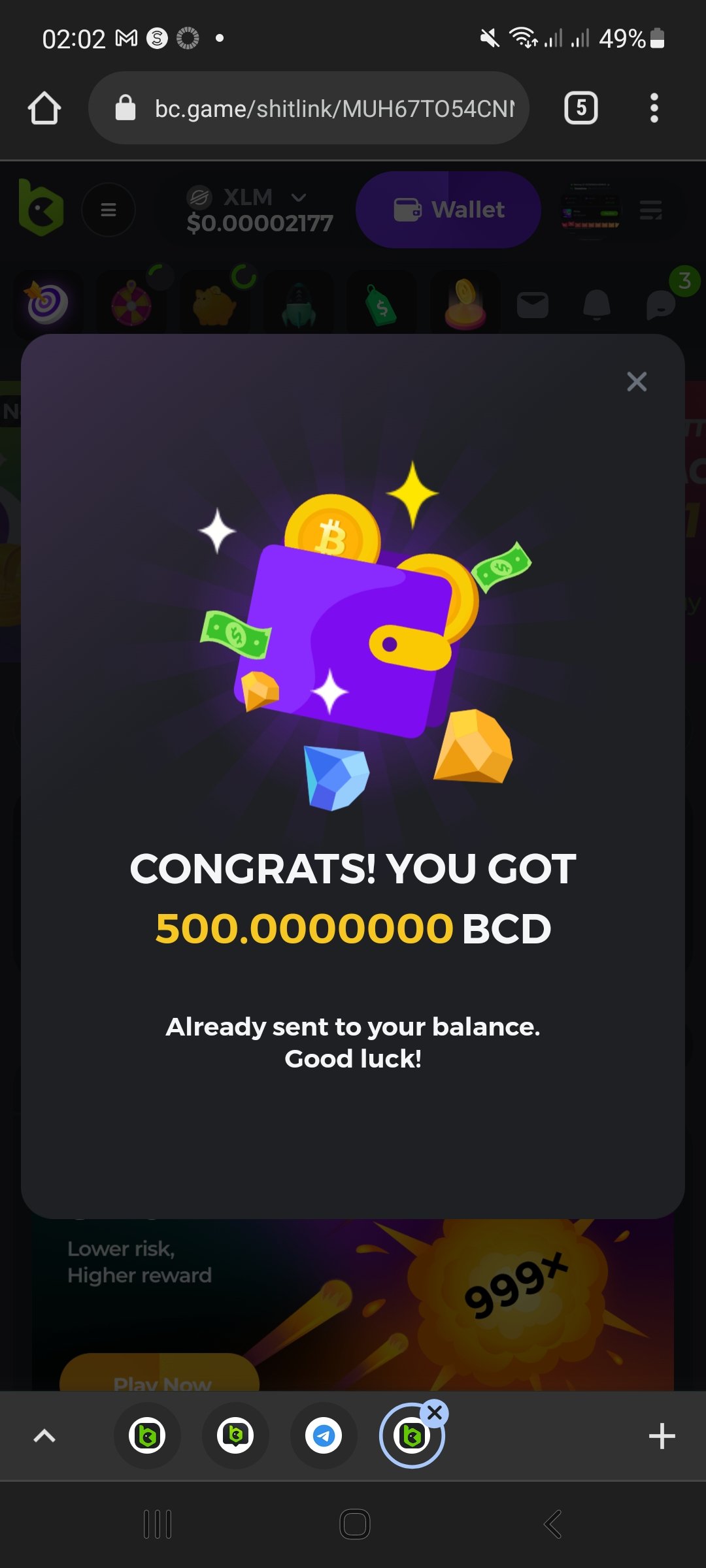Switch to the first BC.Game tab
The height and width of the screenshot is (1568, 706).
147,1436
